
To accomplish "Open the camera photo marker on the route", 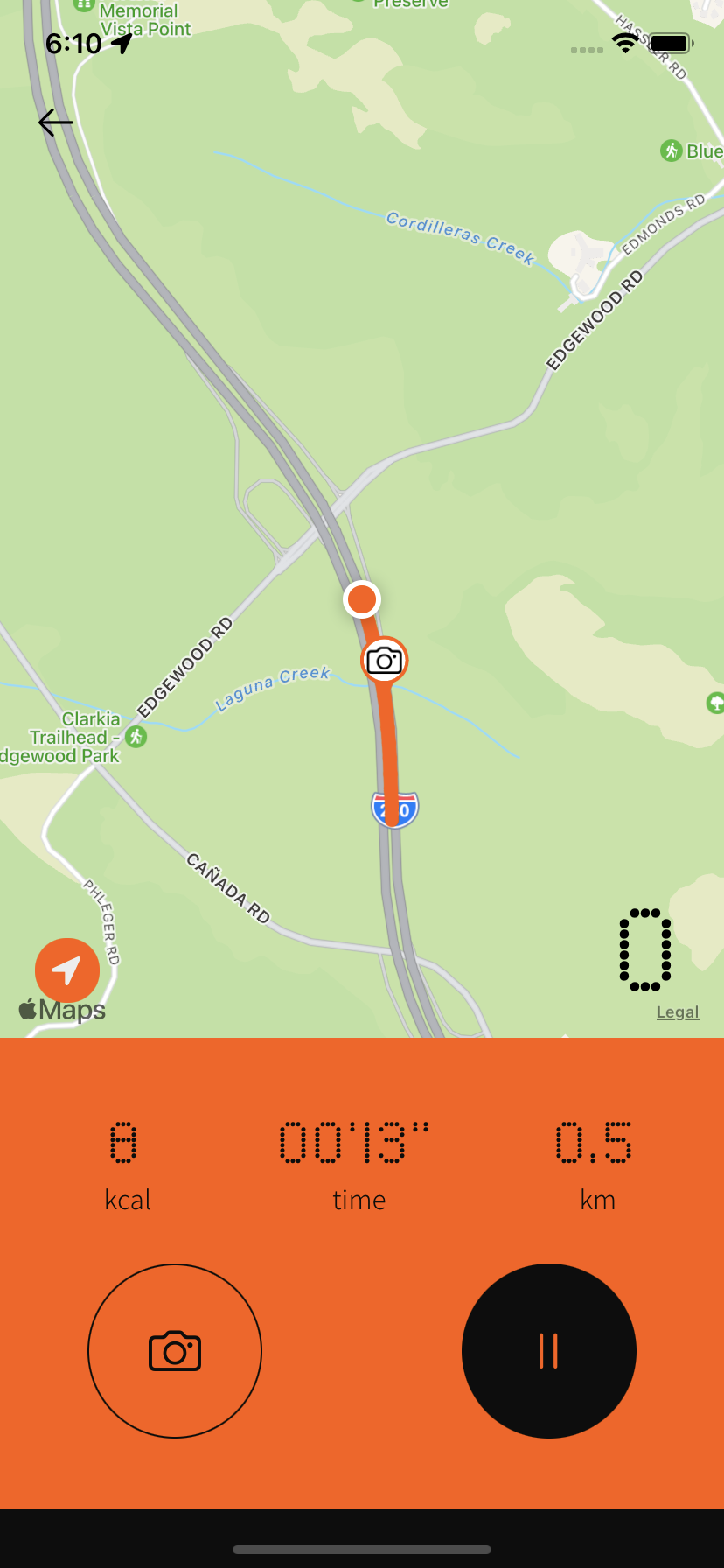I will [385, 661].
